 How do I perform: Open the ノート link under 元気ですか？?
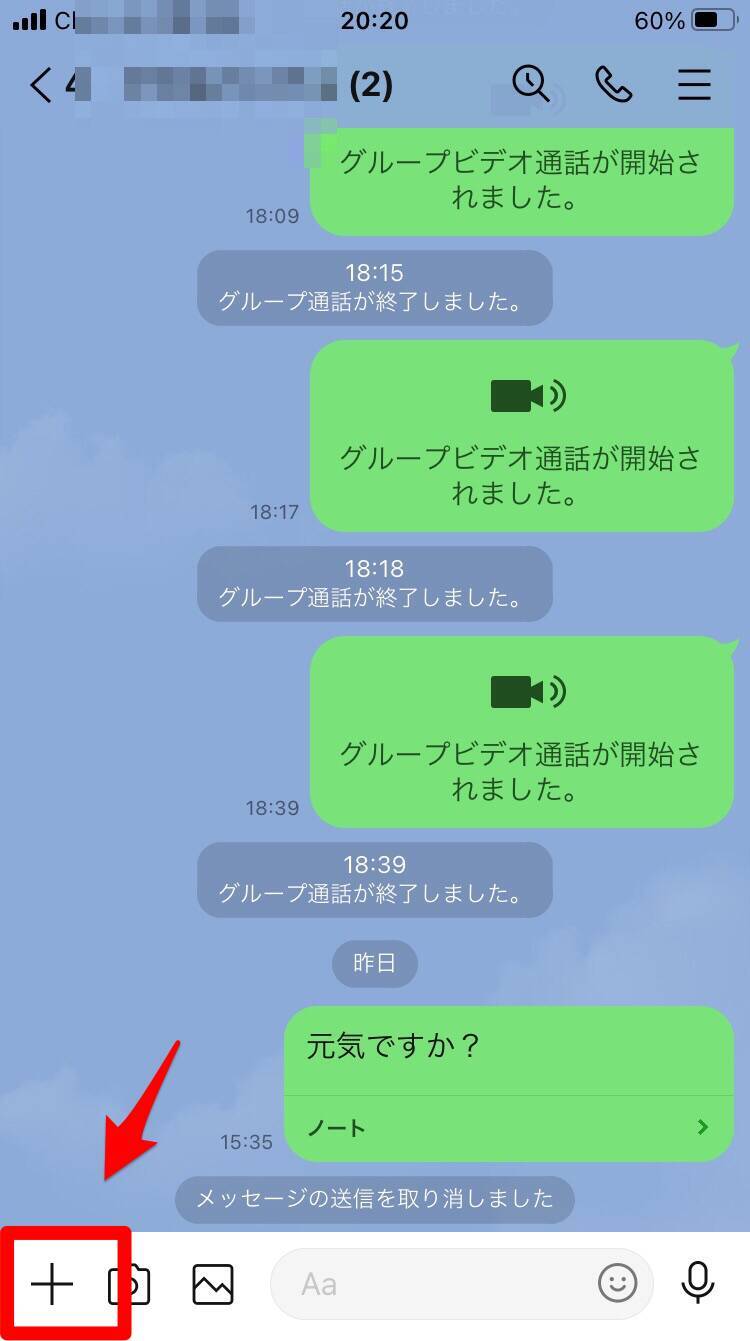point(508,1128)
